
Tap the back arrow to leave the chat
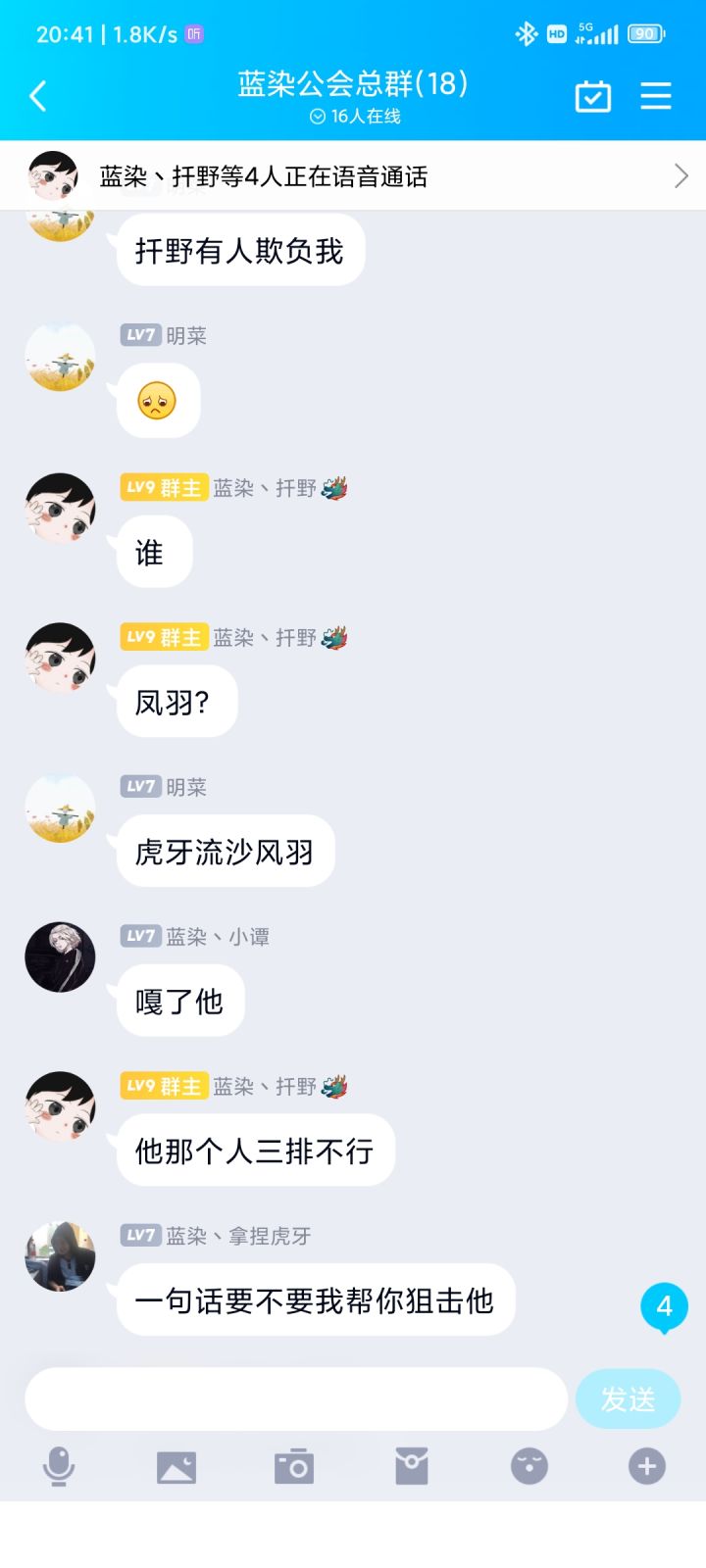coord(38,96)
